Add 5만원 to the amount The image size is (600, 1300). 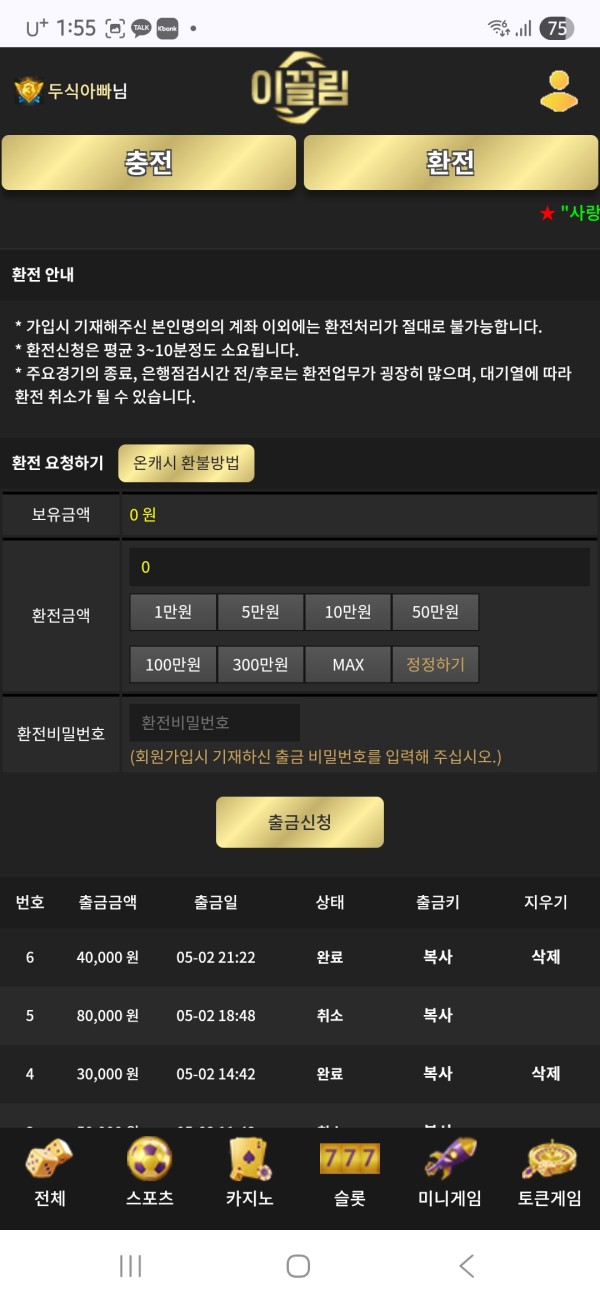[x=260, y=612]
